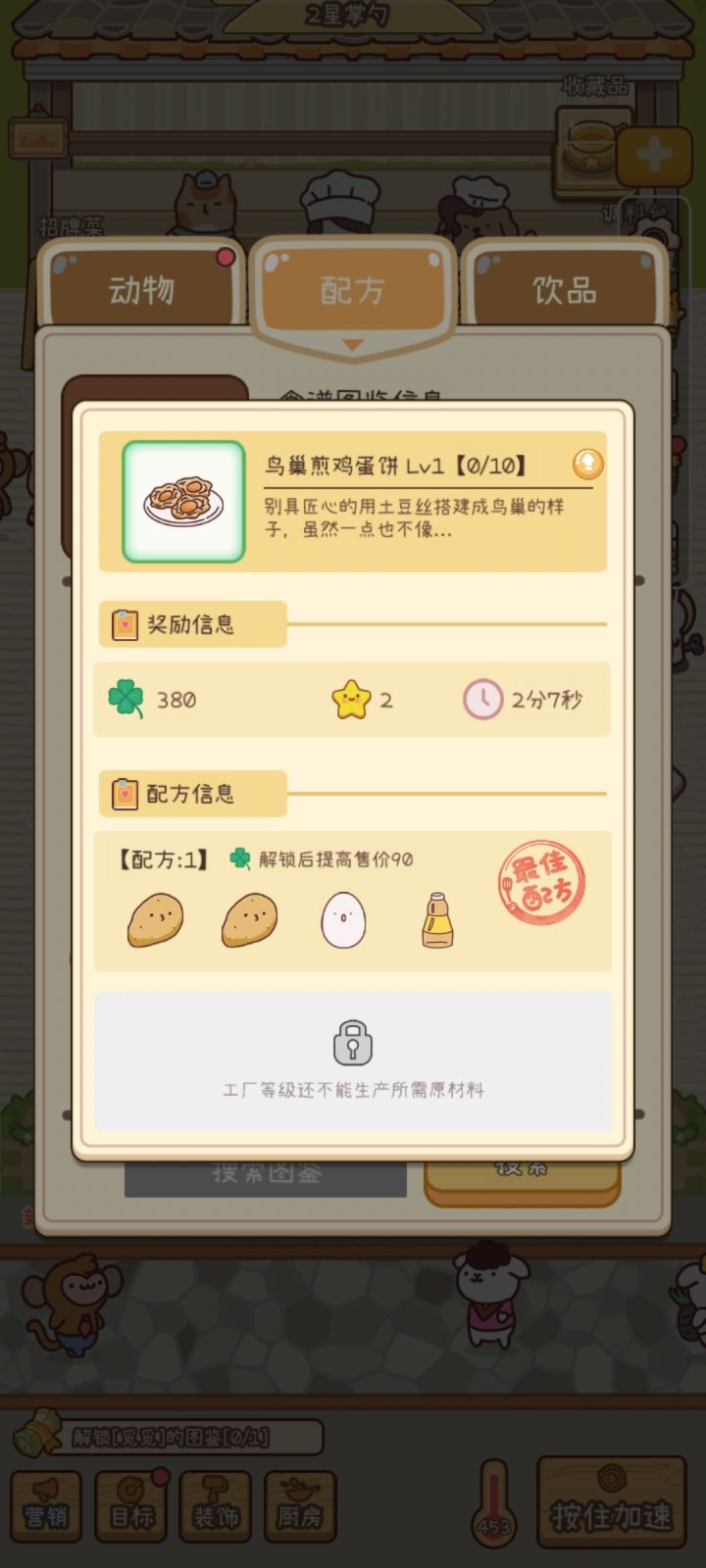Tap the star reward icon showing 2

click(348, 698)
